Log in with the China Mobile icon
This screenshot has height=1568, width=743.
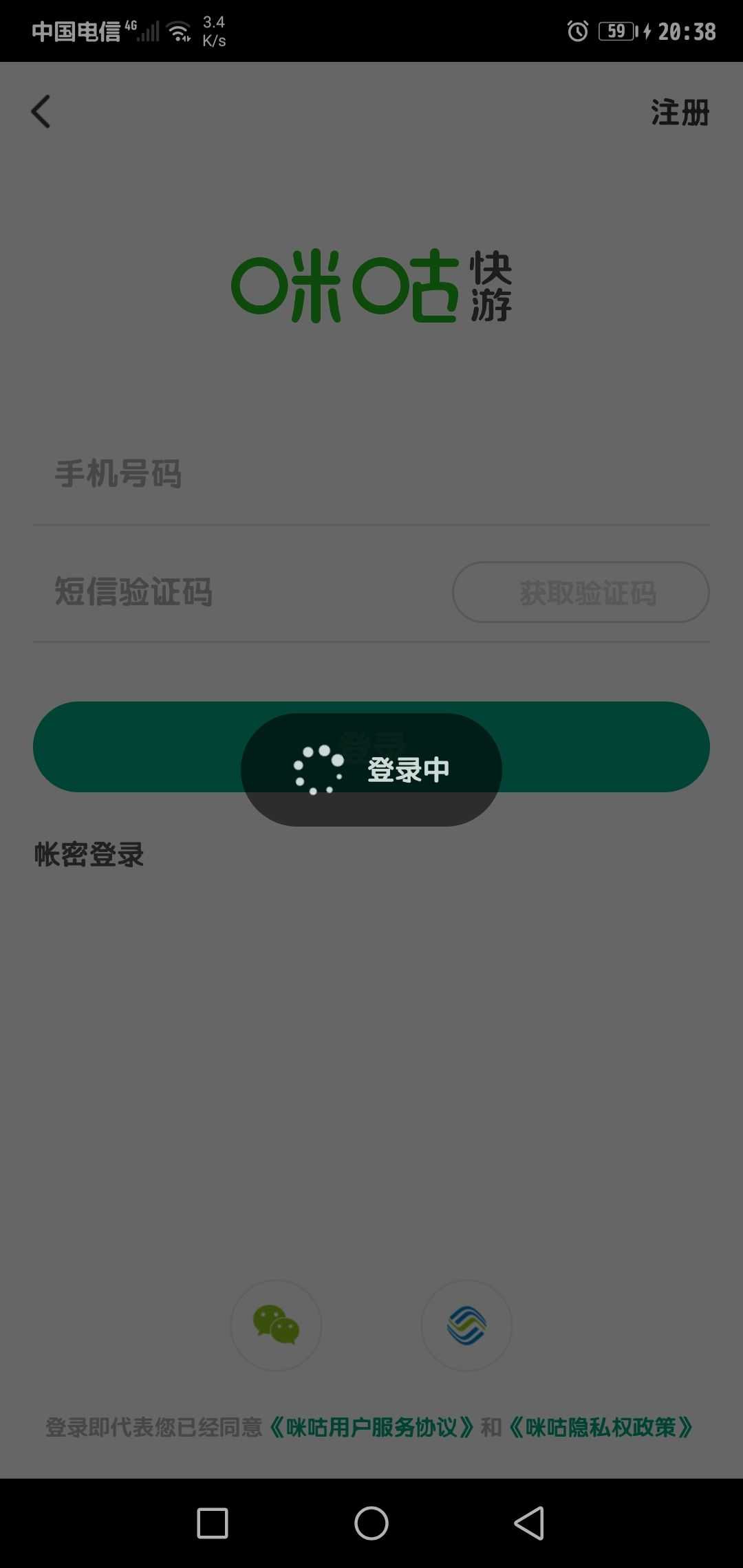click(466, 1325)
